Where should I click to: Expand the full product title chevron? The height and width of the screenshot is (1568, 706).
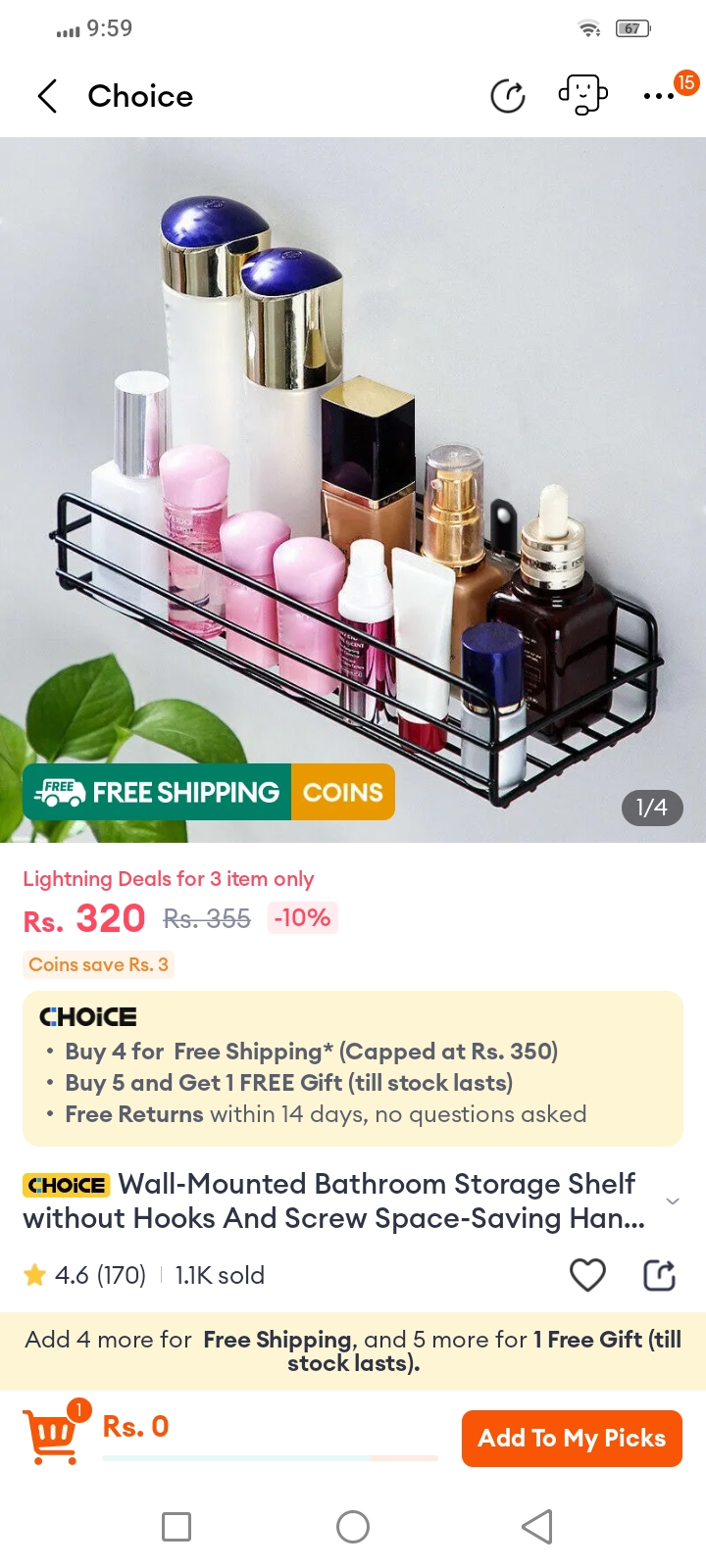point(672,1201)
